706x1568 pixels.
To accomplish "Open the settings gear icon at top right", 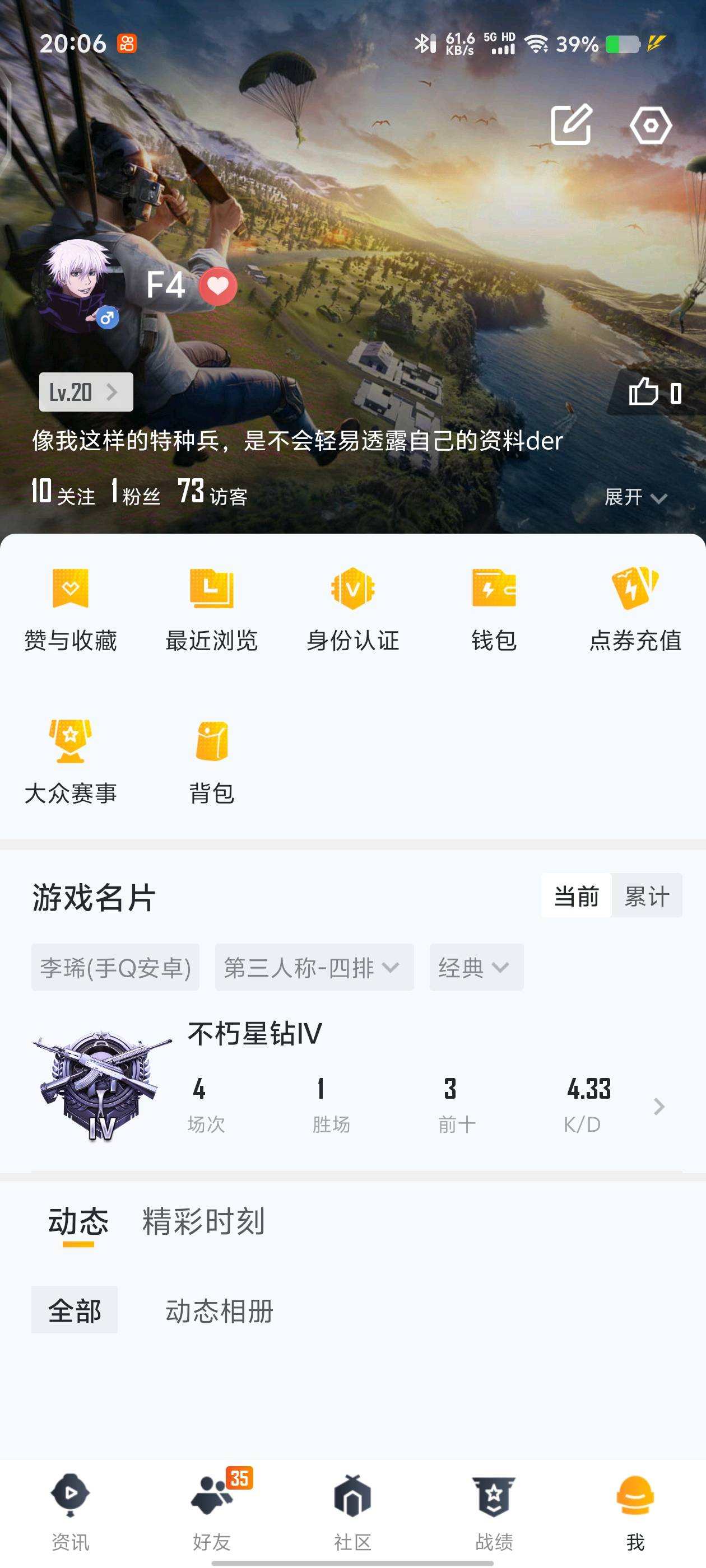I will (x=651, y=125).
